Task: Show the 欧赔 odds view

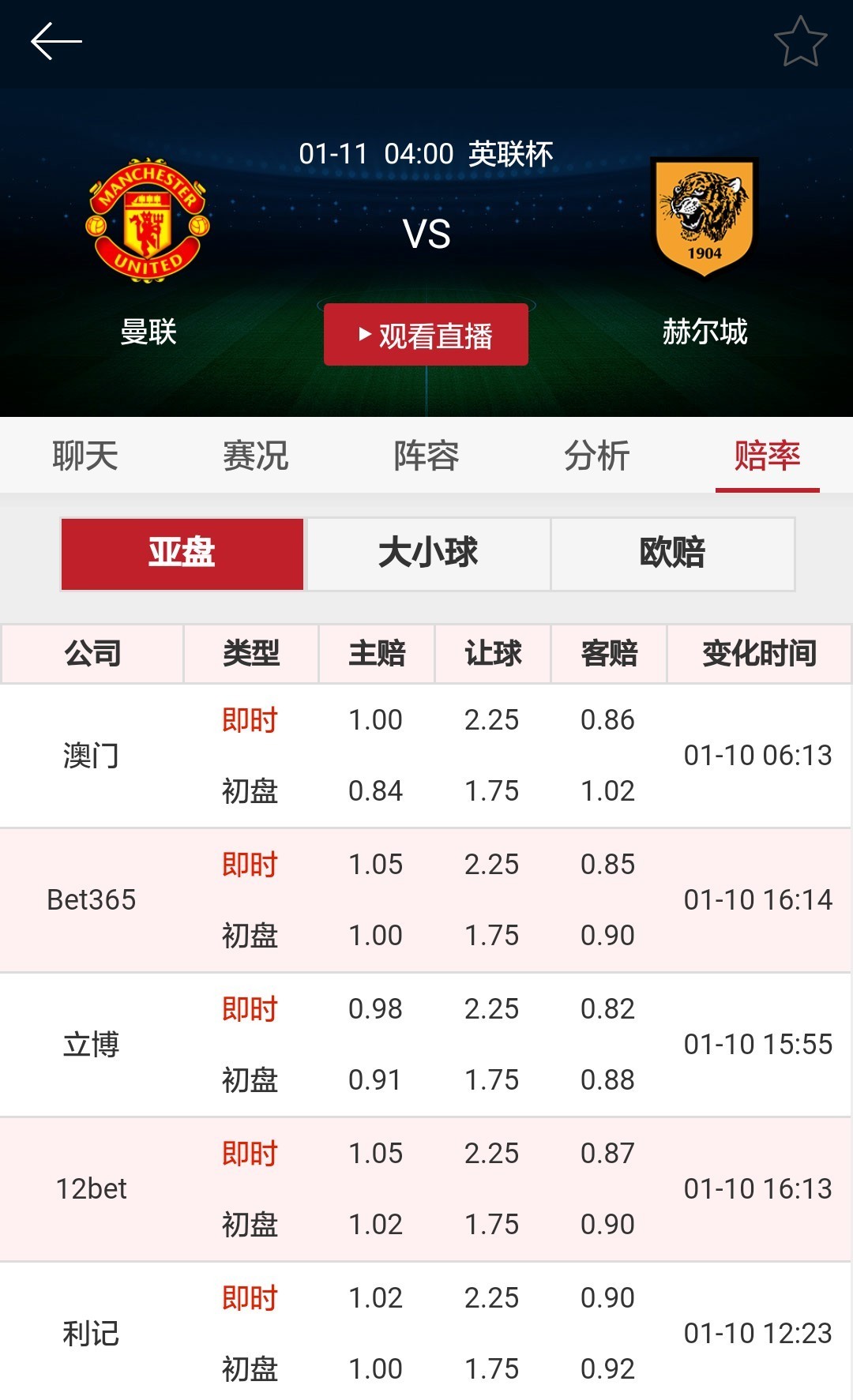Action: point(673,554)
